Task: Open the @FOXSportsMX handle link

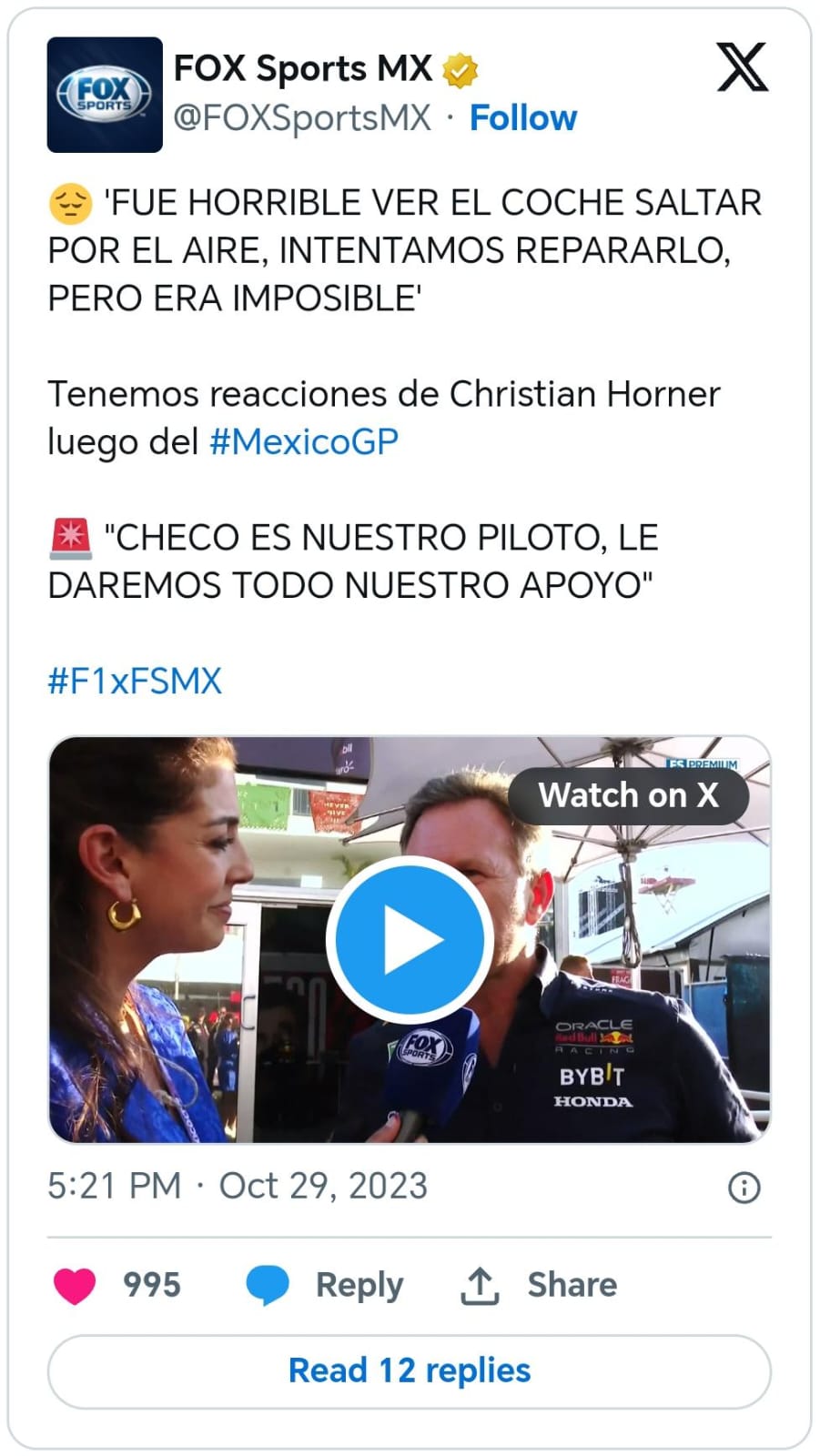Action: point(302,118)
